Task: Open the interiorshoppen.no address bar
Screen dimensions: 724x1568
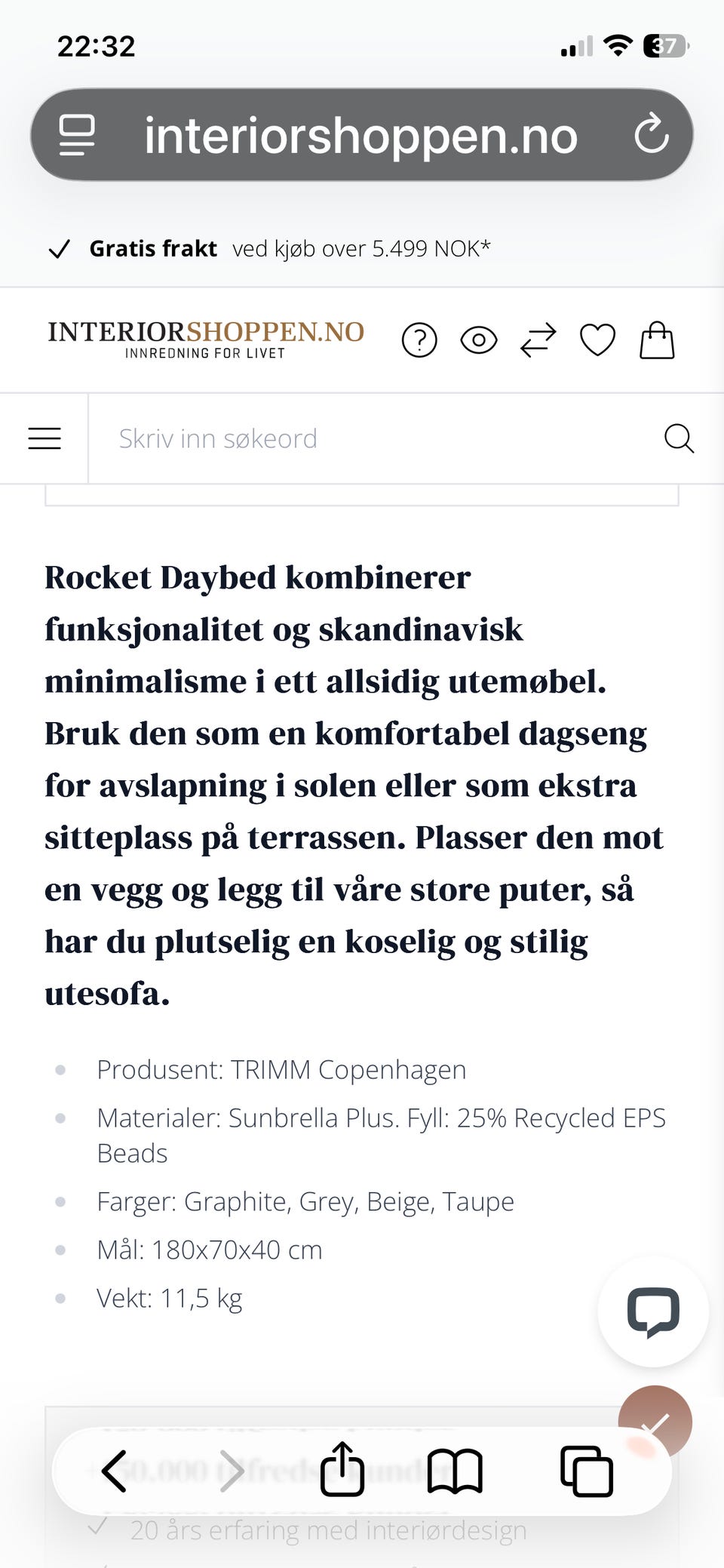Action: click(x=361, y=134)
